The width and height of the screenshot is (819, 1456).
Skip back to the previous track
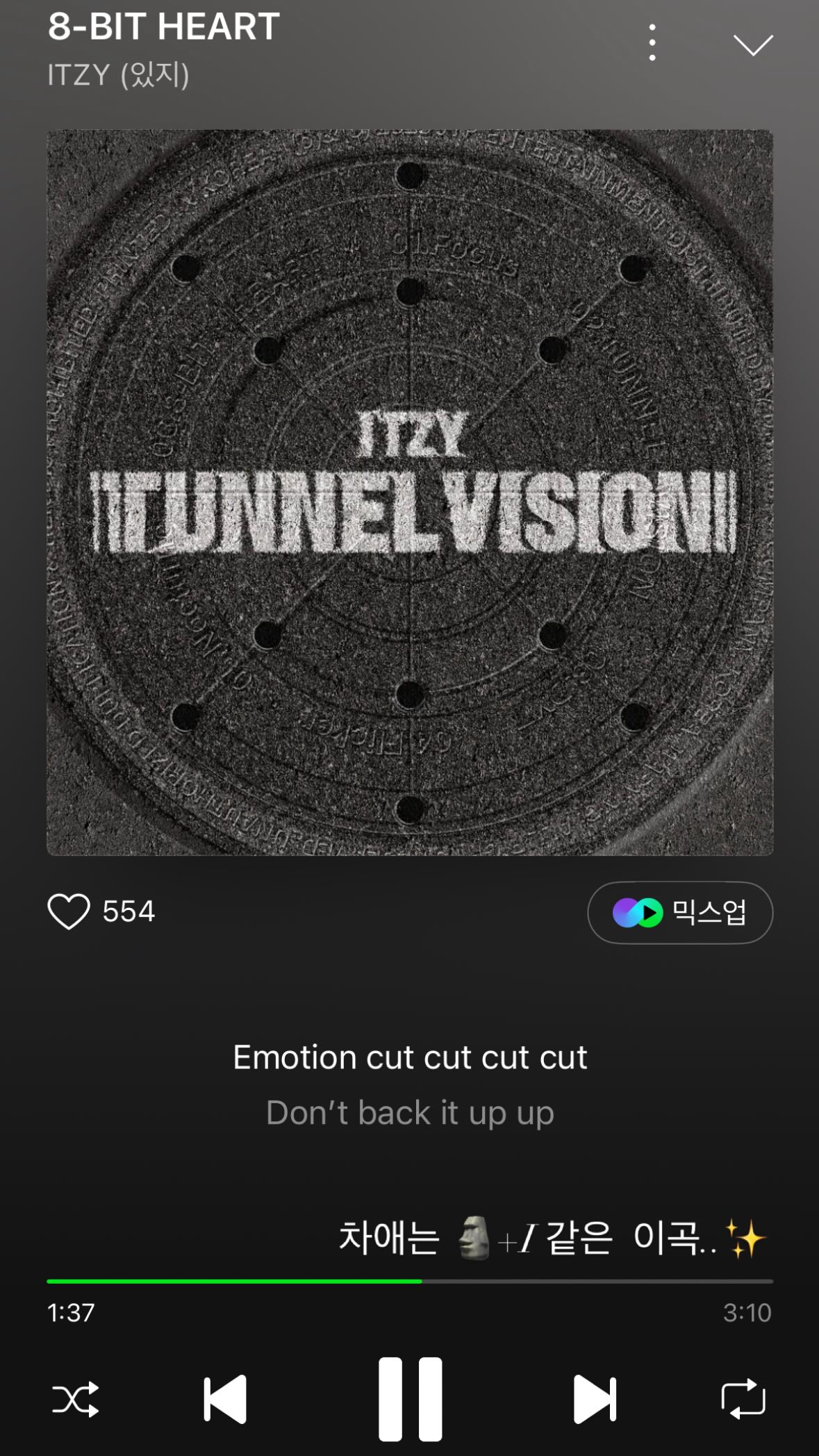pos(225,1399)
